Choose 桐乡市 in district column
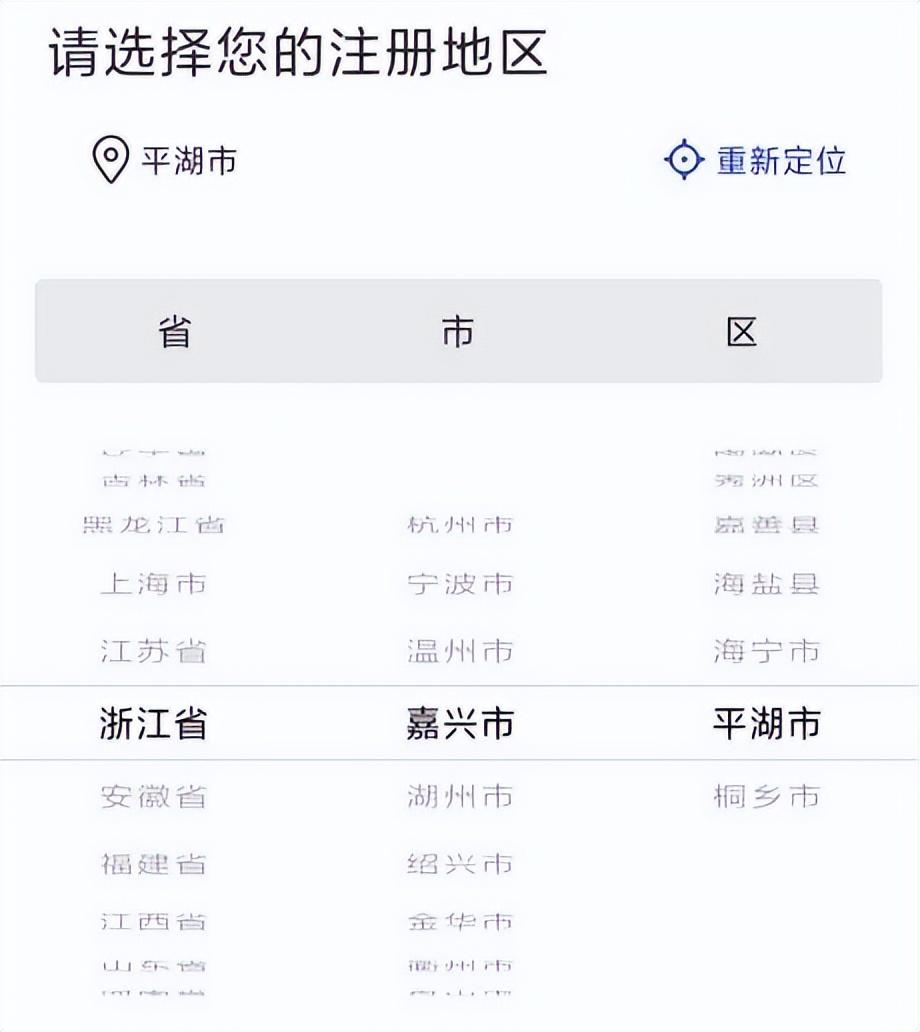The width and height of the screenshot is (920, 1032). click(766, 797)
